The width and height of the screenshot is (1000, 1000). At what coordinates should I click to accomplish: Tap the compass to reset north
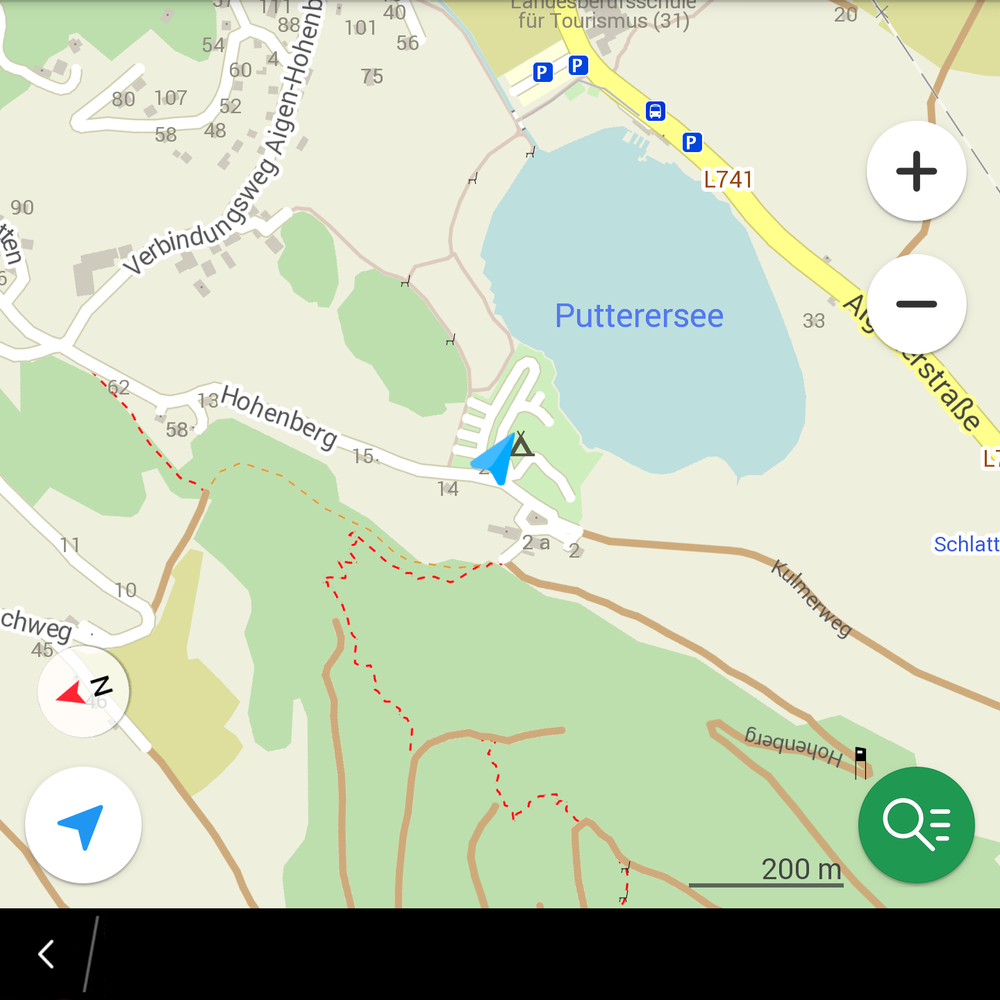[x=83, y=691]
